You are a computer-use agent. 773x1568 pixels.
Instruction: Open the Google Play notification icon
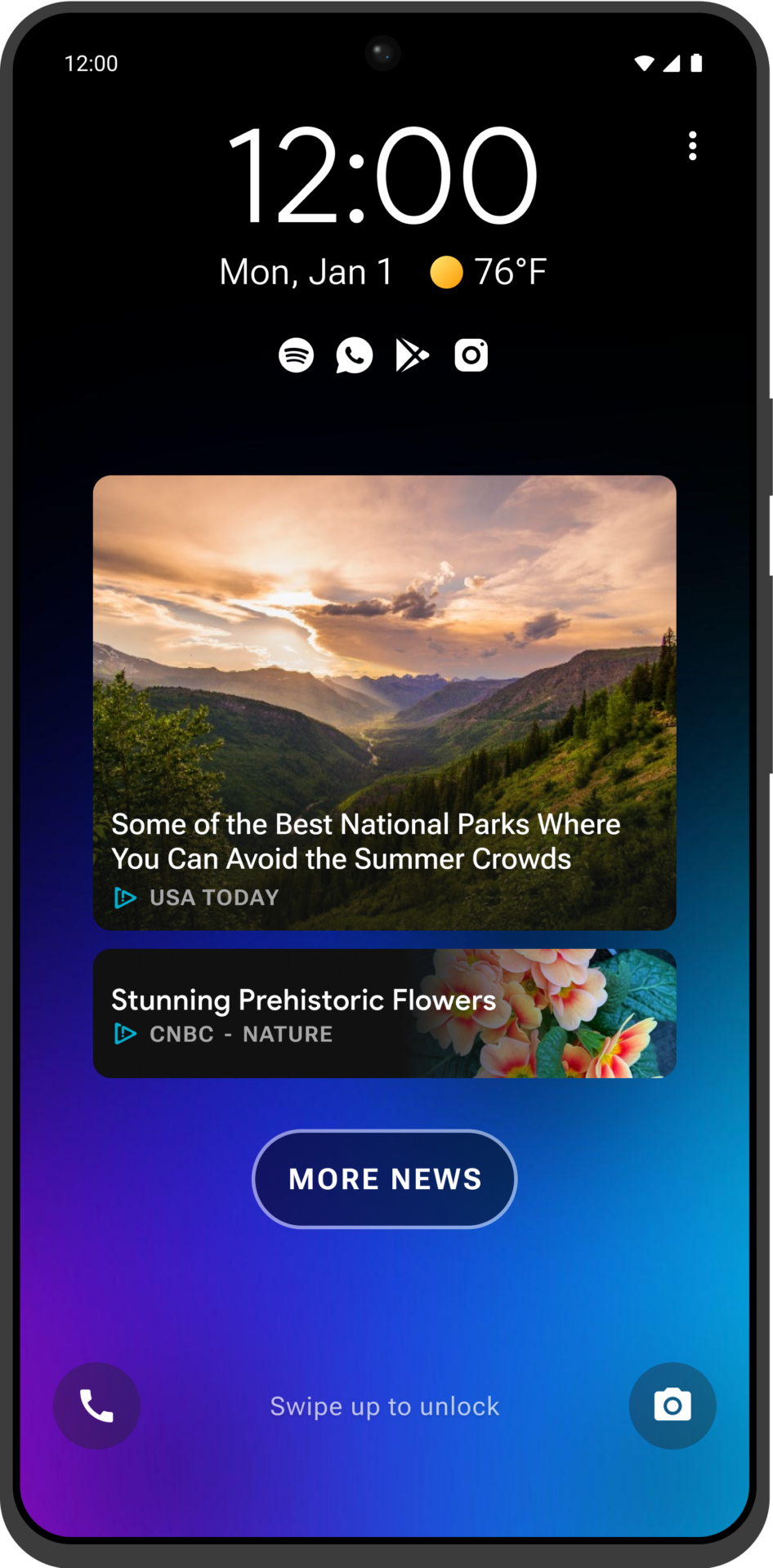tap(413, 355)
